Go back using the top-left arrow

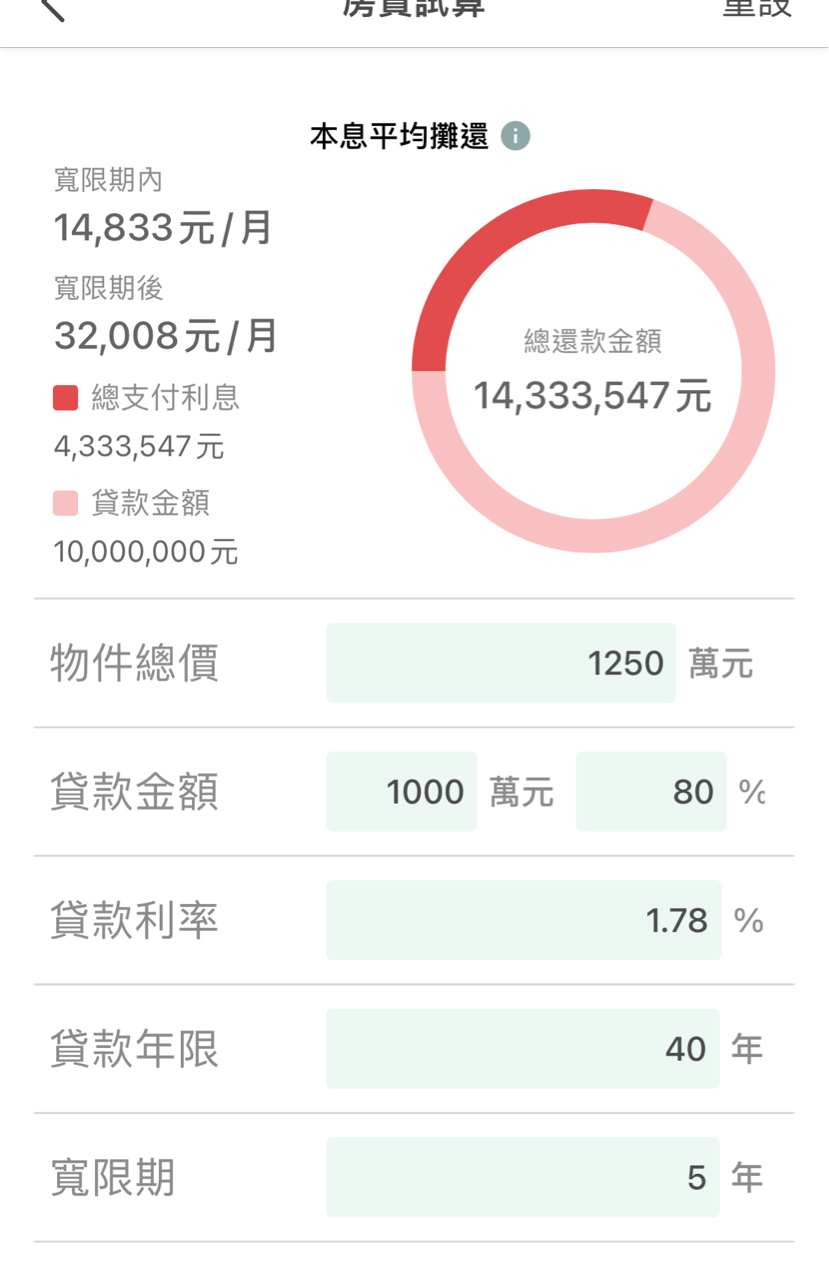[x=52, y=8]
